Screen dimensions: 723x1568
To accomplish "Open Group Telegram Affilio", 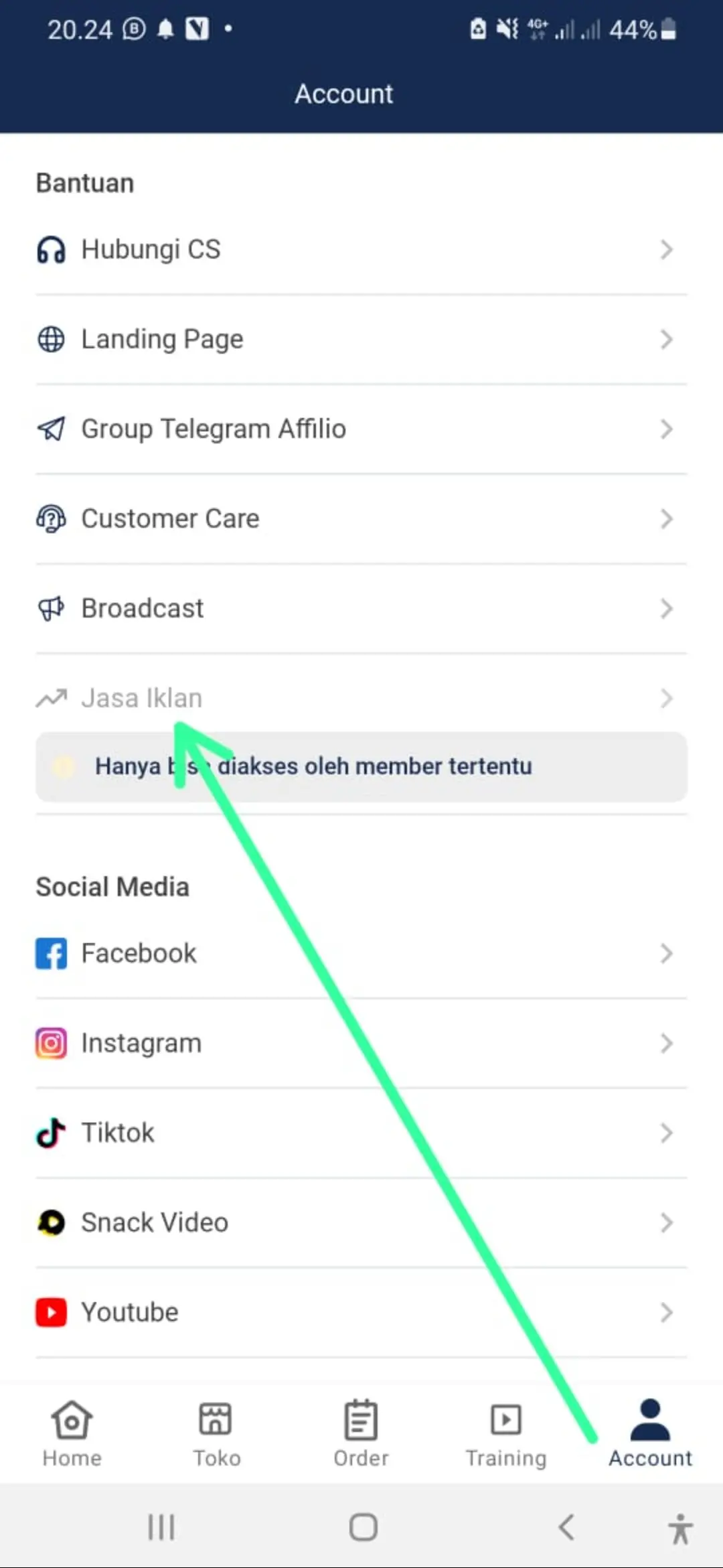I will click(x=361, y=429).
